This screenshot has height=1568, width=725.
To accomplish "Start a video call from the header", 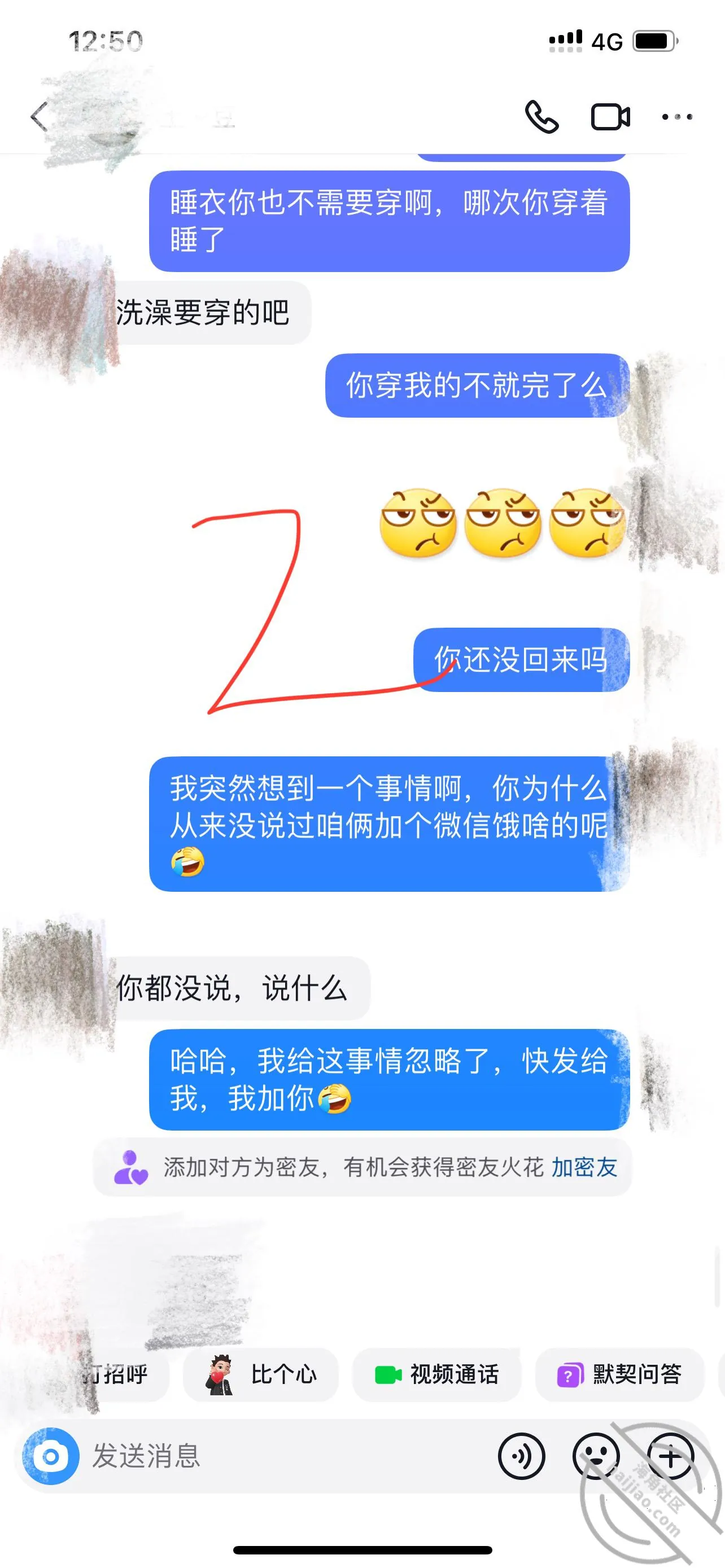I will click(610, 117).
